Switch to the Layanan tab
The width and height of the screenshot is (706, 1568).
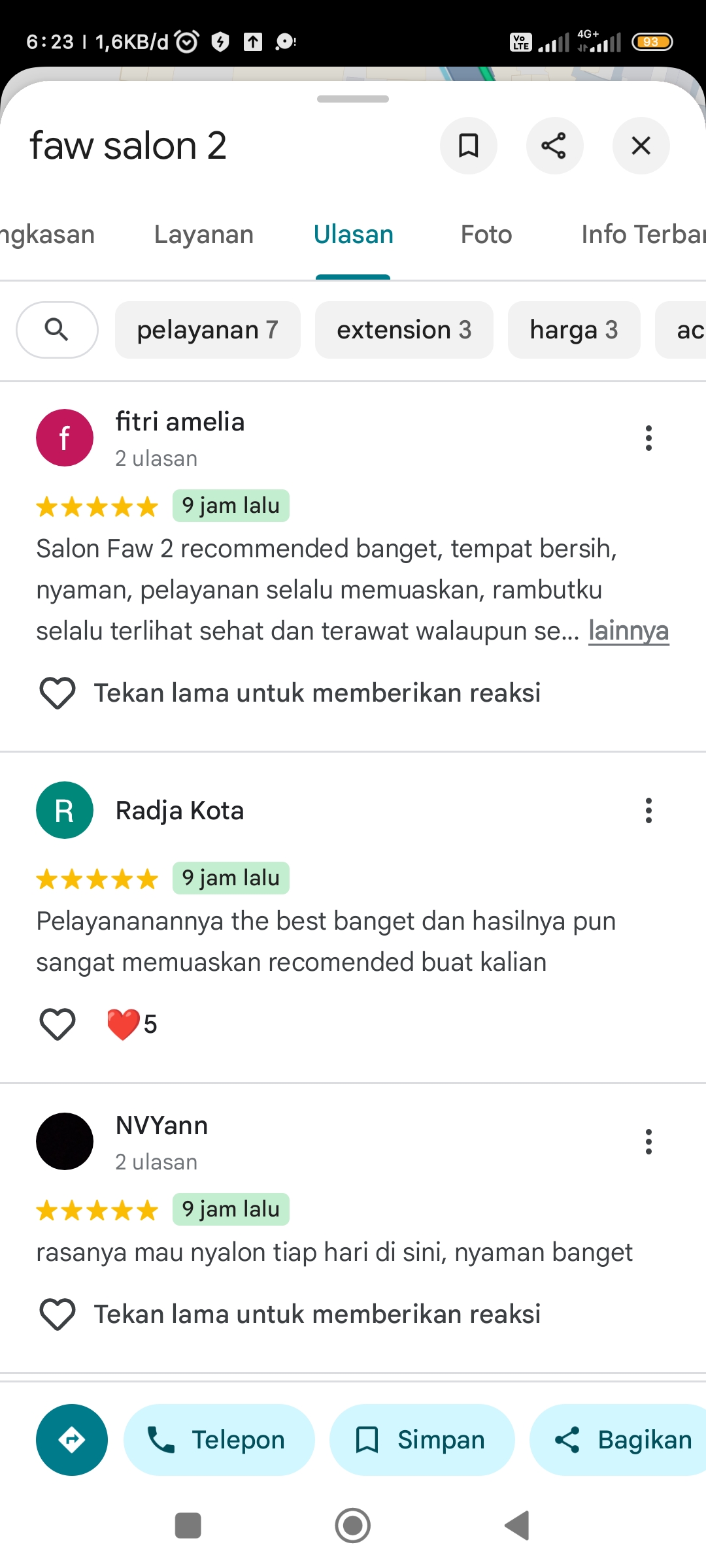(203, 235)
